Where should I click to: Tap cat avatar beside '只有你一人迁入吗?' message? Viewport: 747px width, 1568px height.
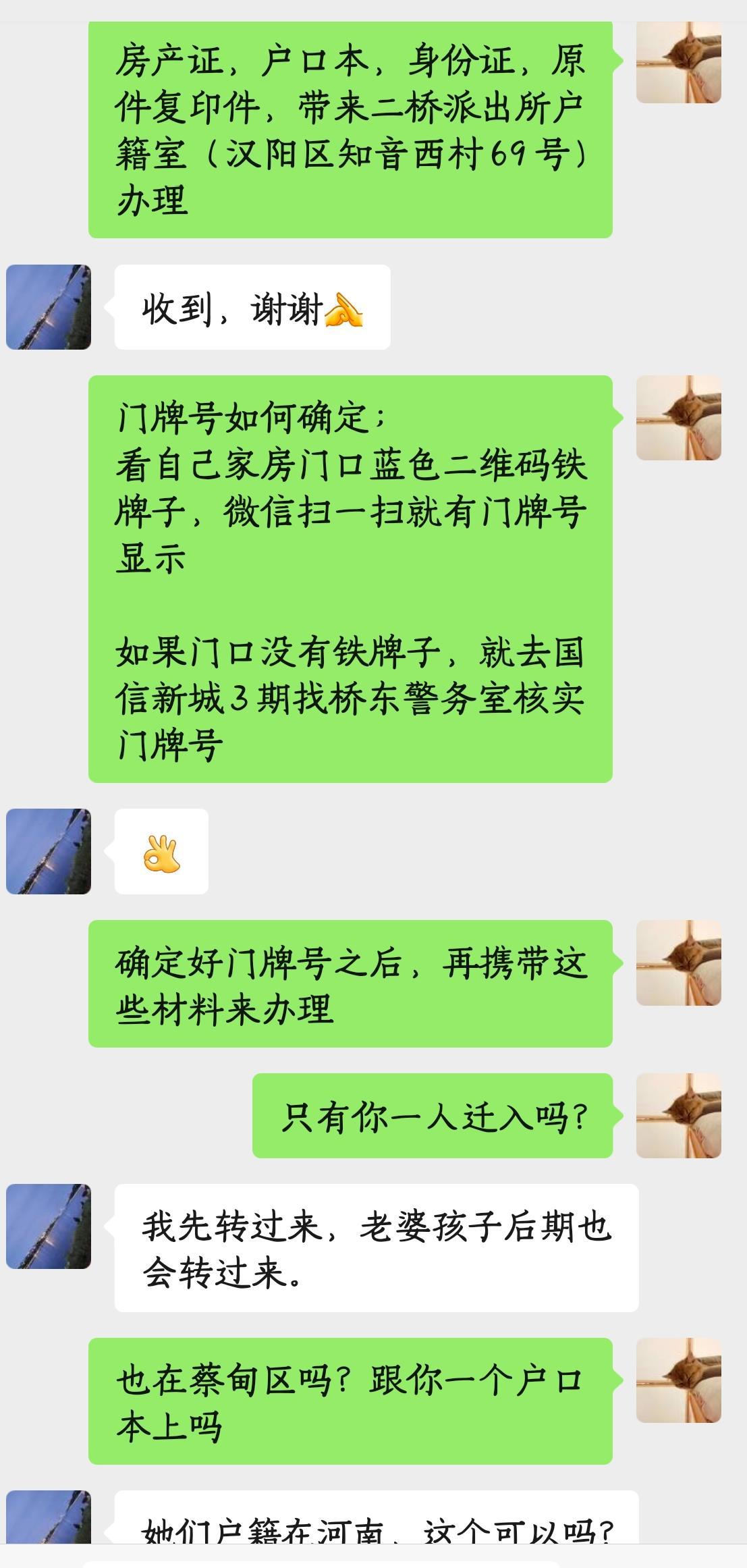pyautogui.click(x=678, y=1116)
